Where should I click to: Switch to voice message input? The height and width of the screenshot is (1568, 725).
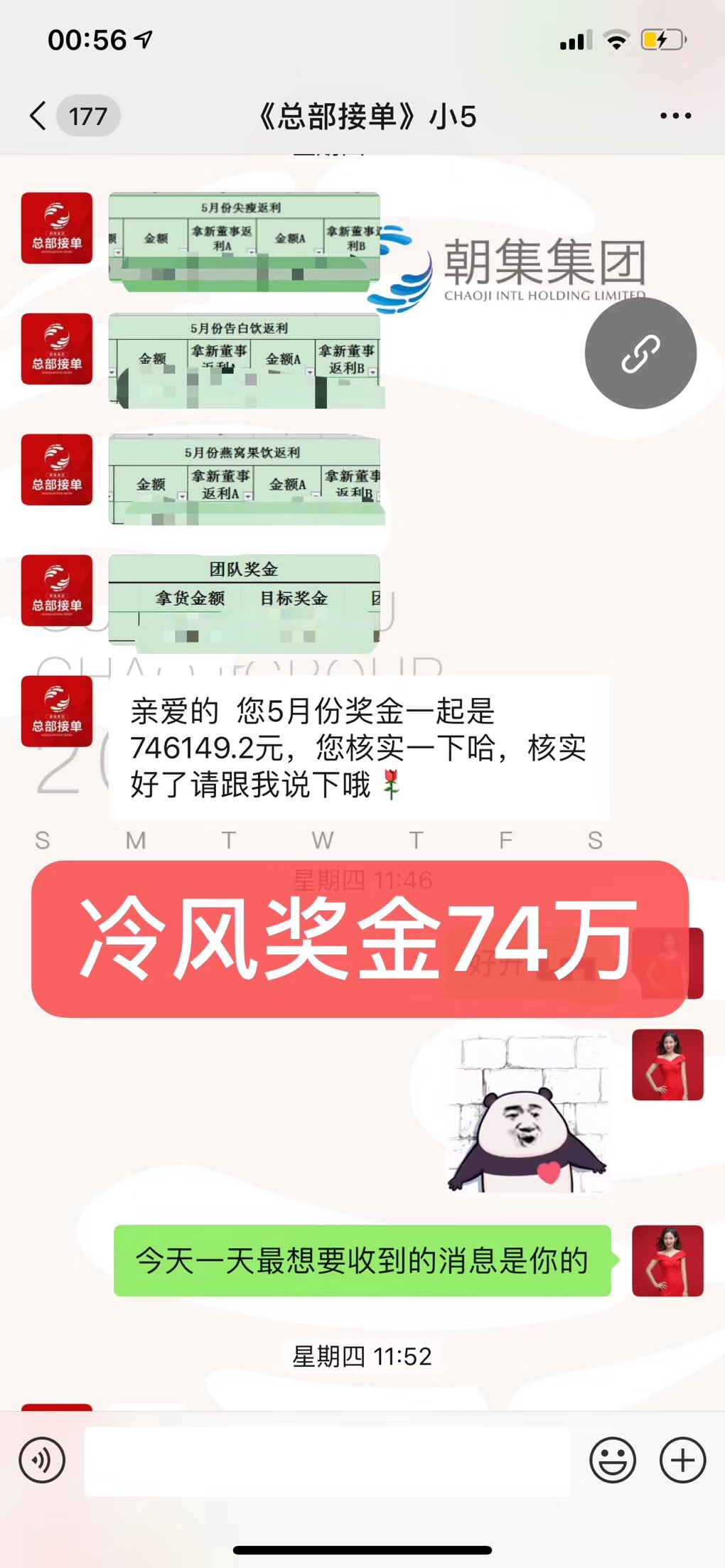click(42, 1461)
